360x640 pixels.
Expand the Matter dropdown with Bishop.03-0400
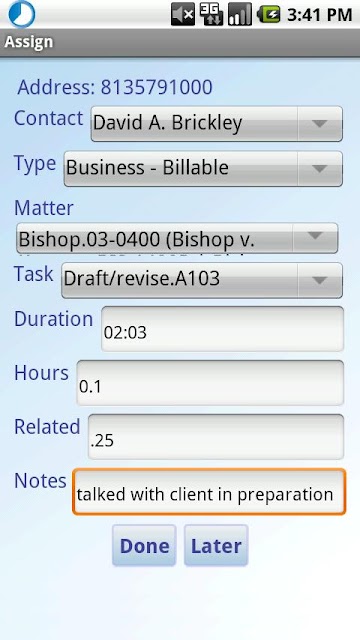point(177,238)
